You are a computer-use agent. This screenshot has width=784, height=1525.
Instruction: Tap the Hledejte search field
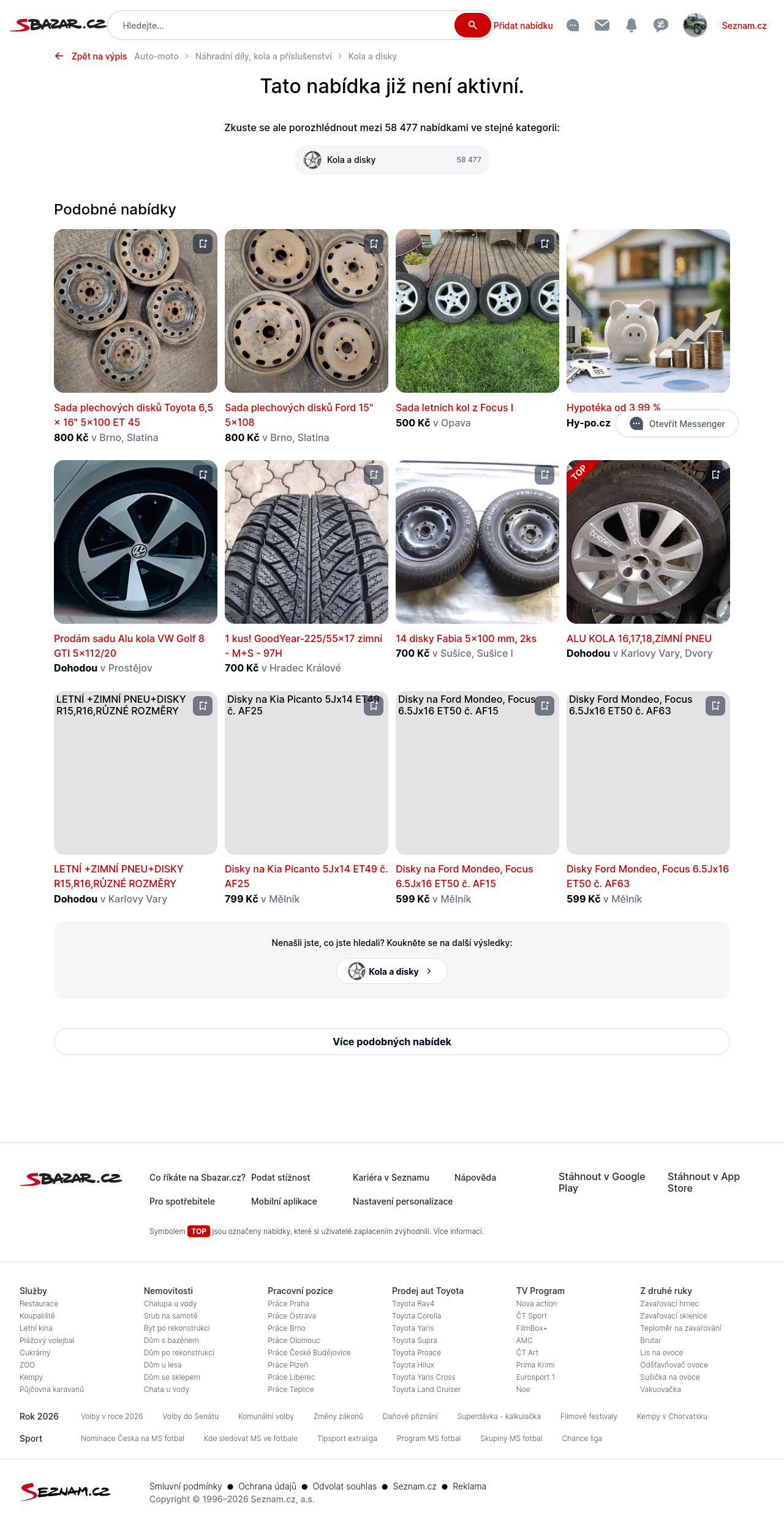click(x=282, y=26)
